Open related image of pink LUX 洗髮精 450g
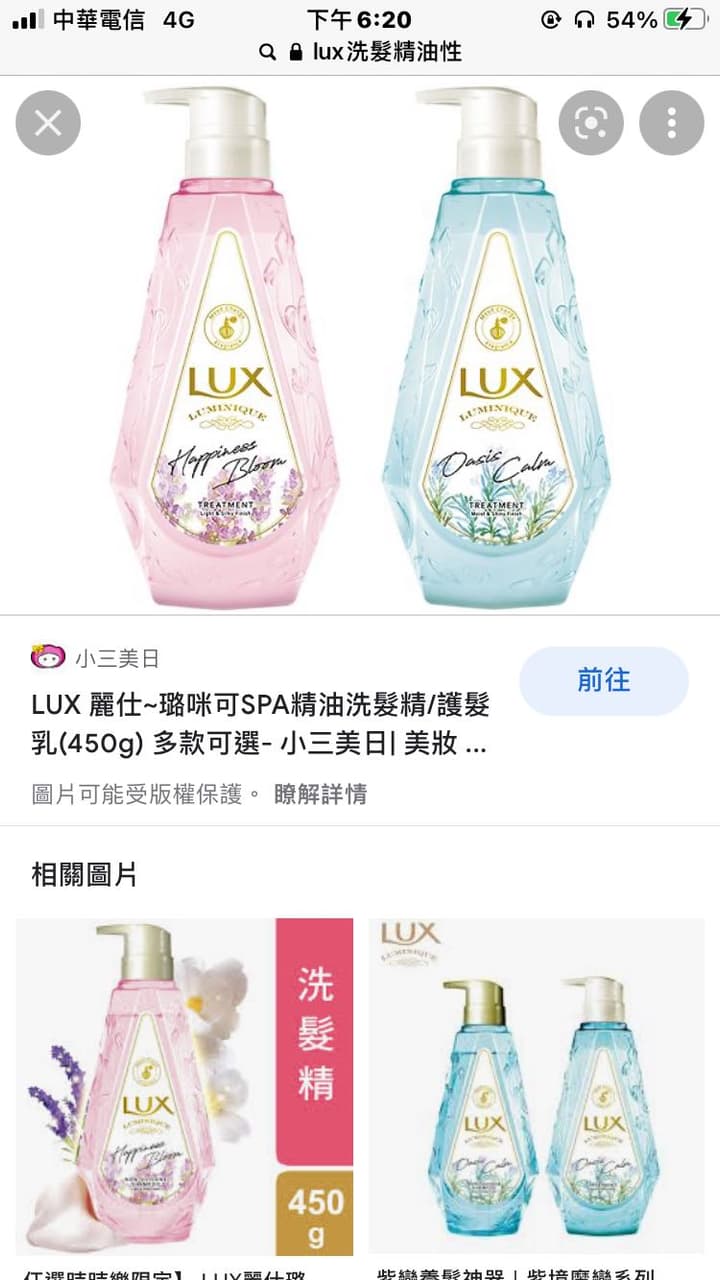Image resolution: width=720 pixels, height=1280 pixels. click(x=184, y=1085)
